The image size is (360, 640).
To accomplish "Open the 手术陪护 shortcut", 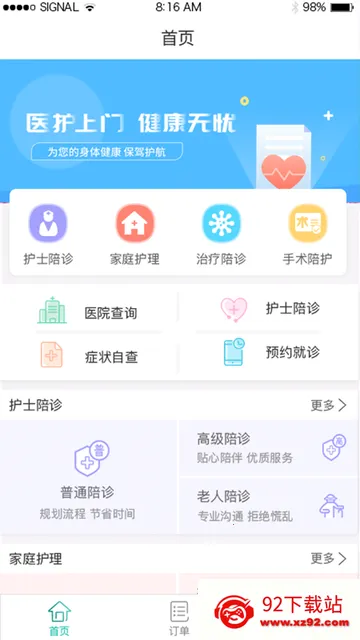I will 307,235.
